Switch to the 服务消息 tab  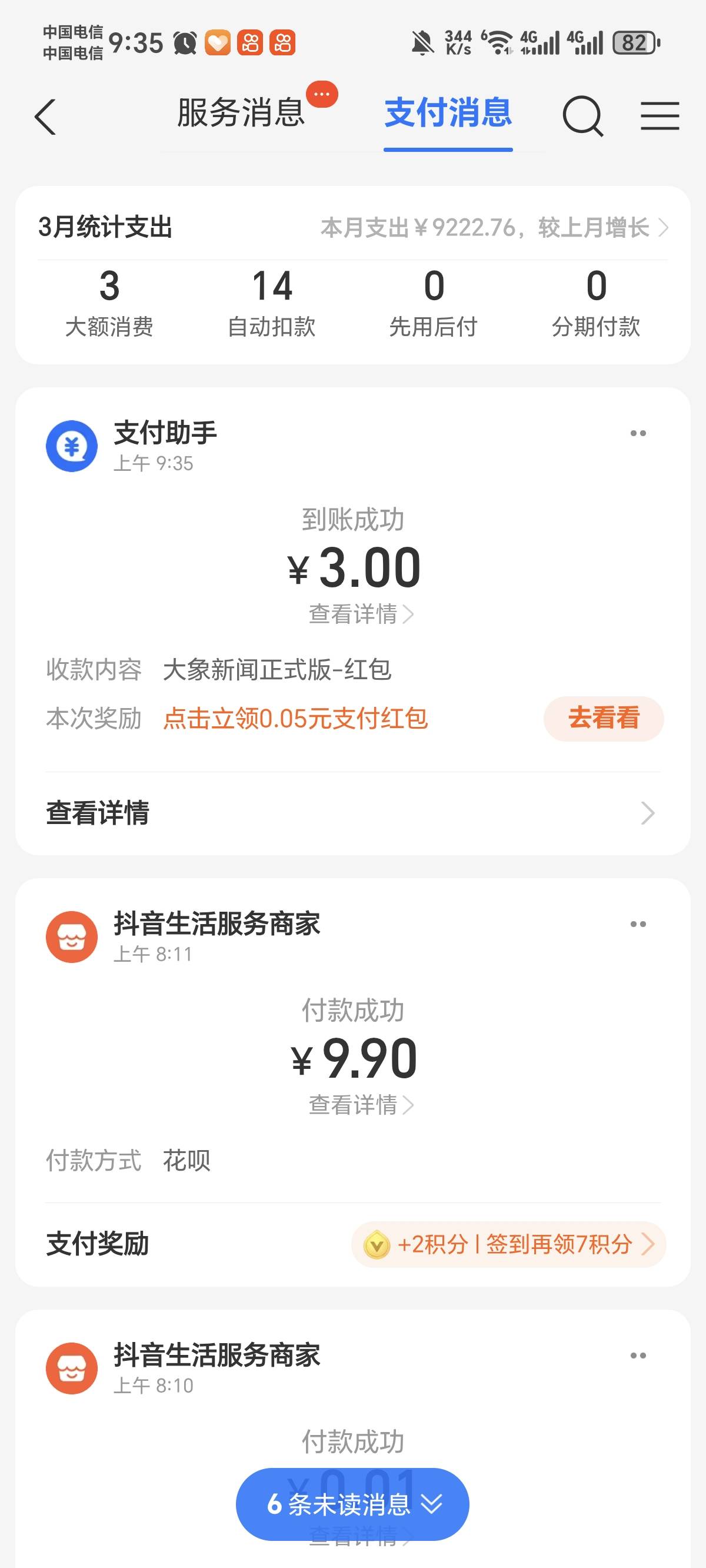(241, 113)
